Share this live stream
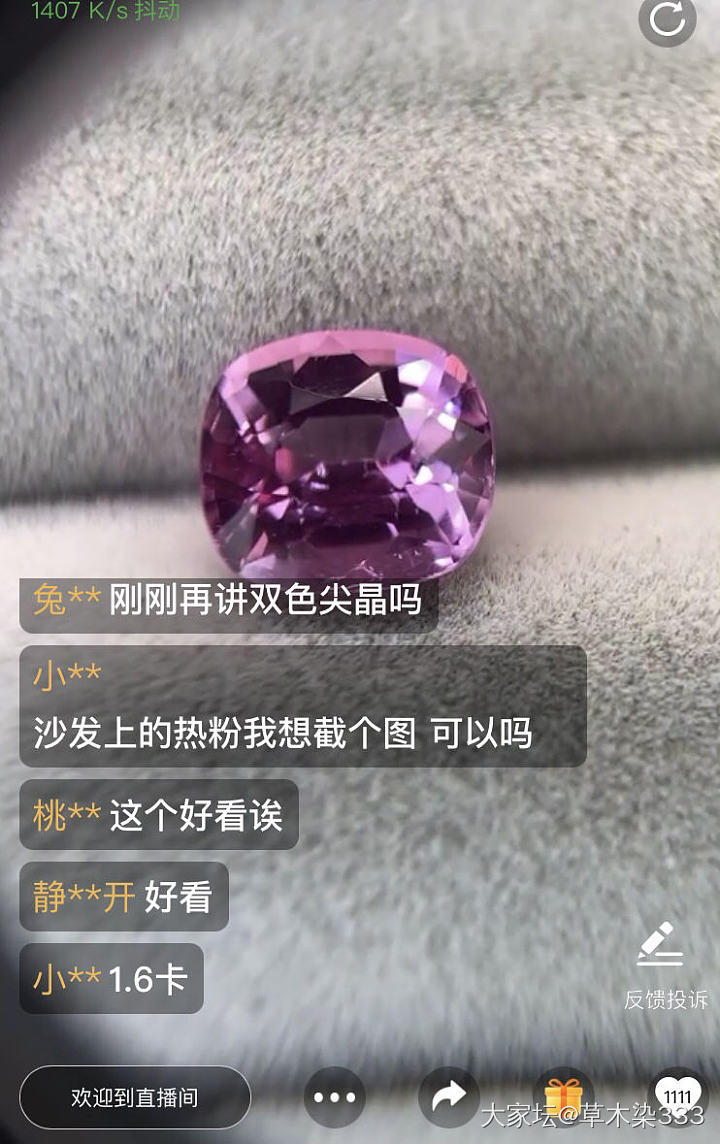The height and width of the screenshot is (1144, 720). pos(449,1097)
